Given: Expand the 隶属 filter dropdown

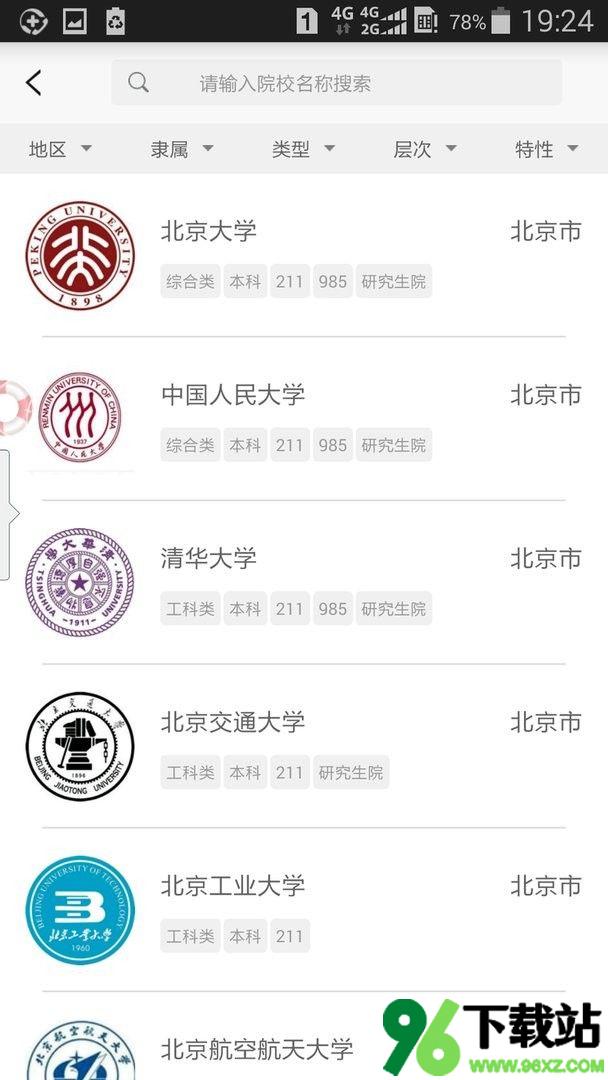Looking at the screenshot, I should [182, 149].
